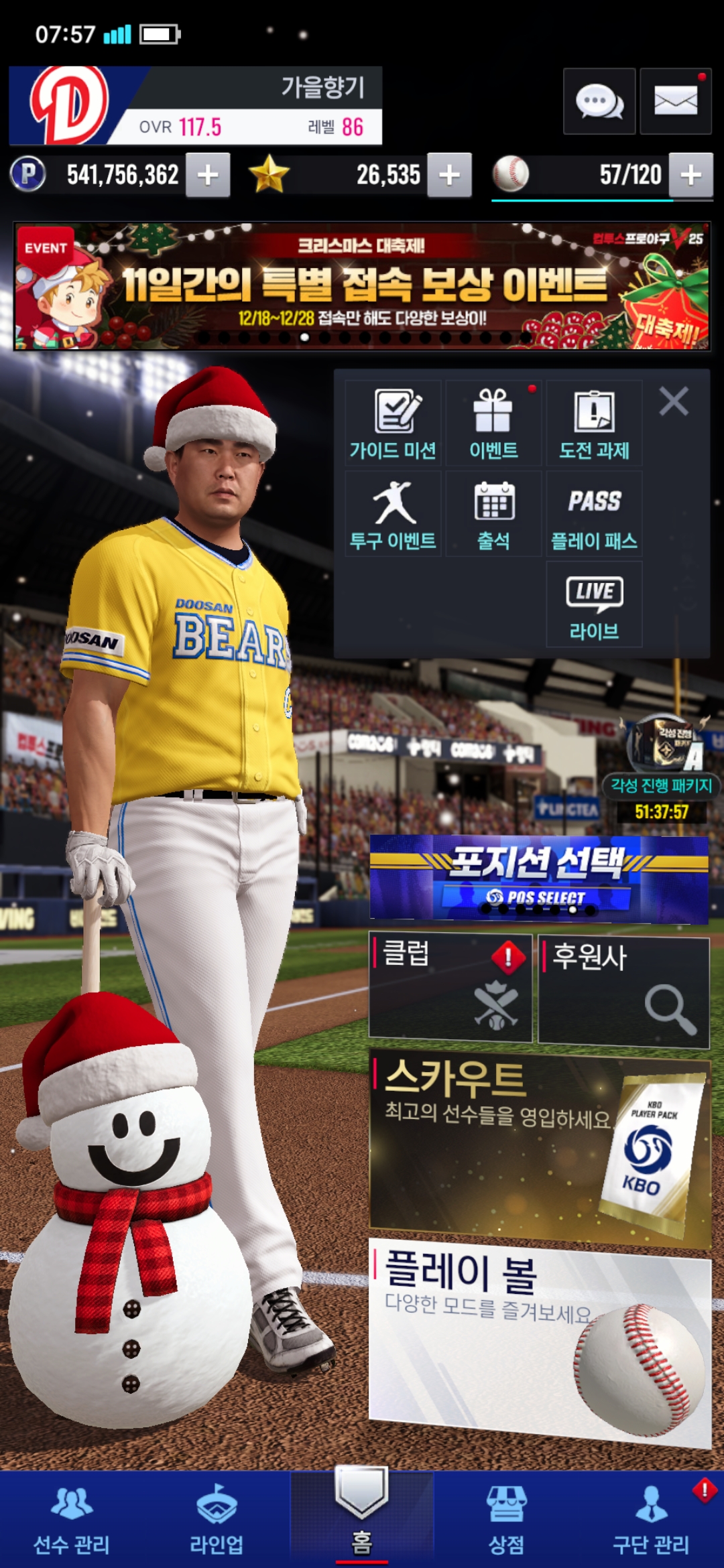
Task: Open the 이벤트 gift menu
Action: (x=494, y=423)
